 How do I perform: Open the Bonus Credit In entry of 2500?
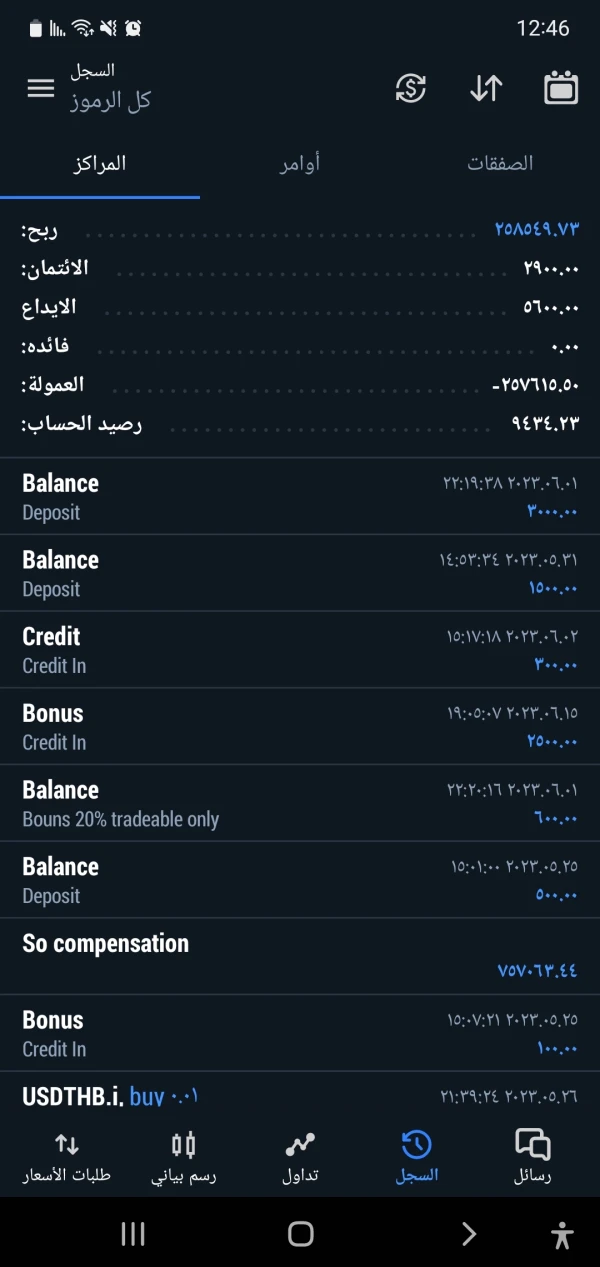click(x=300, y=727)
